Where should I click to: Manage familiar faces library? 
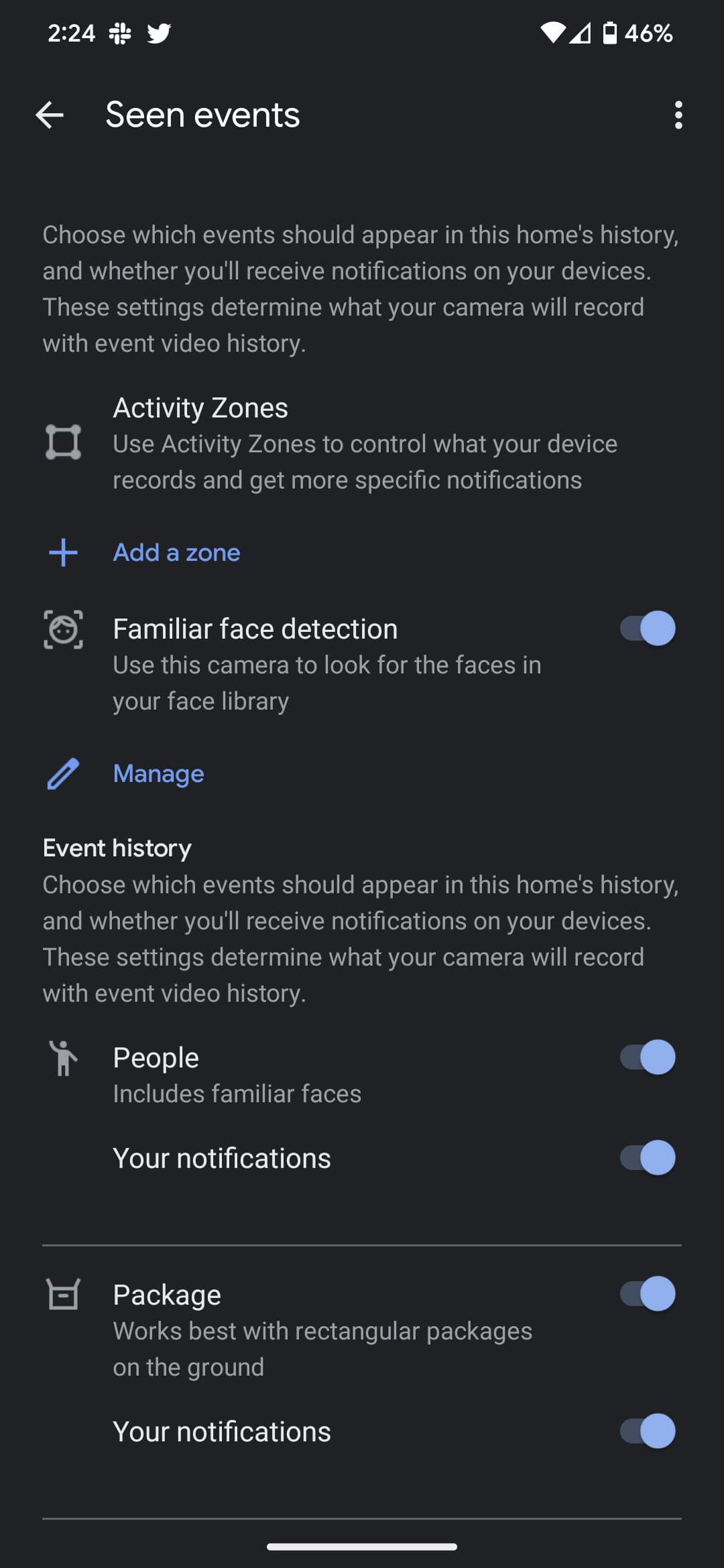158,774
